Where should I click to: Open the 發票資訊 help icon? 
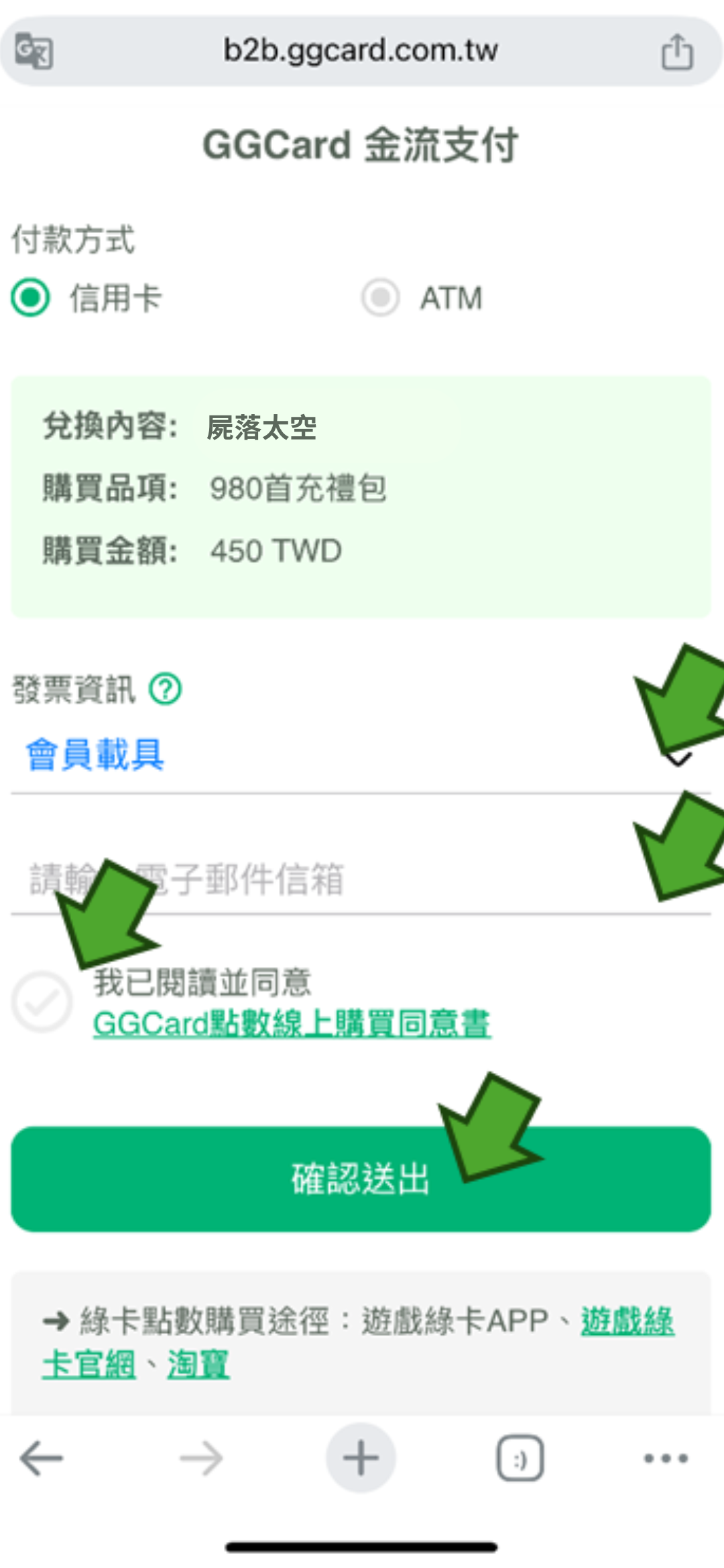pyautogui.click(x=166, y=689)
